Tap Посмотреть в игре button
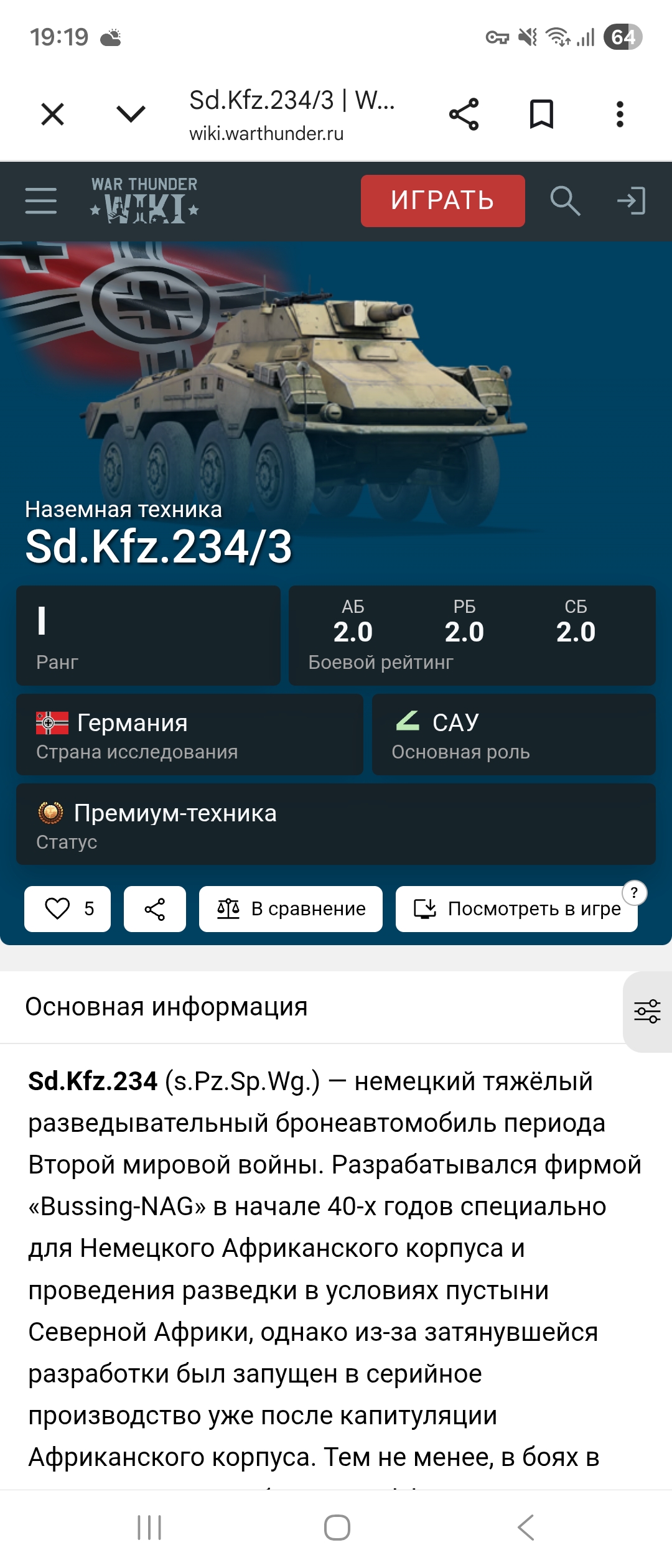 click(516, 909)
